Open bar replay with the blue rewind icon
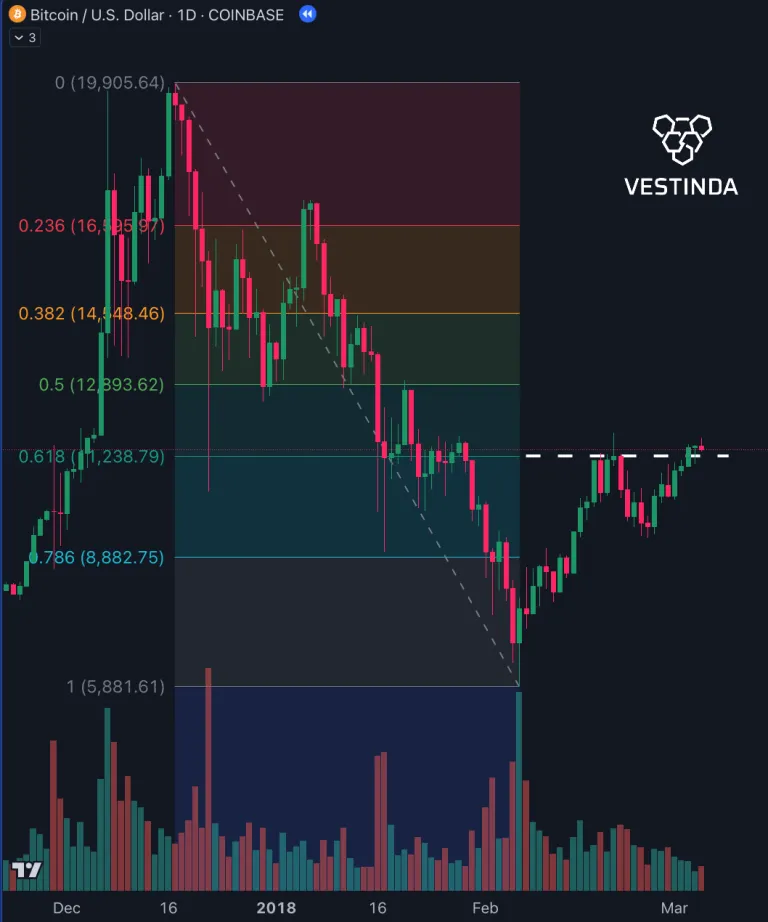 pyautogui.click(x=306, y=14)
